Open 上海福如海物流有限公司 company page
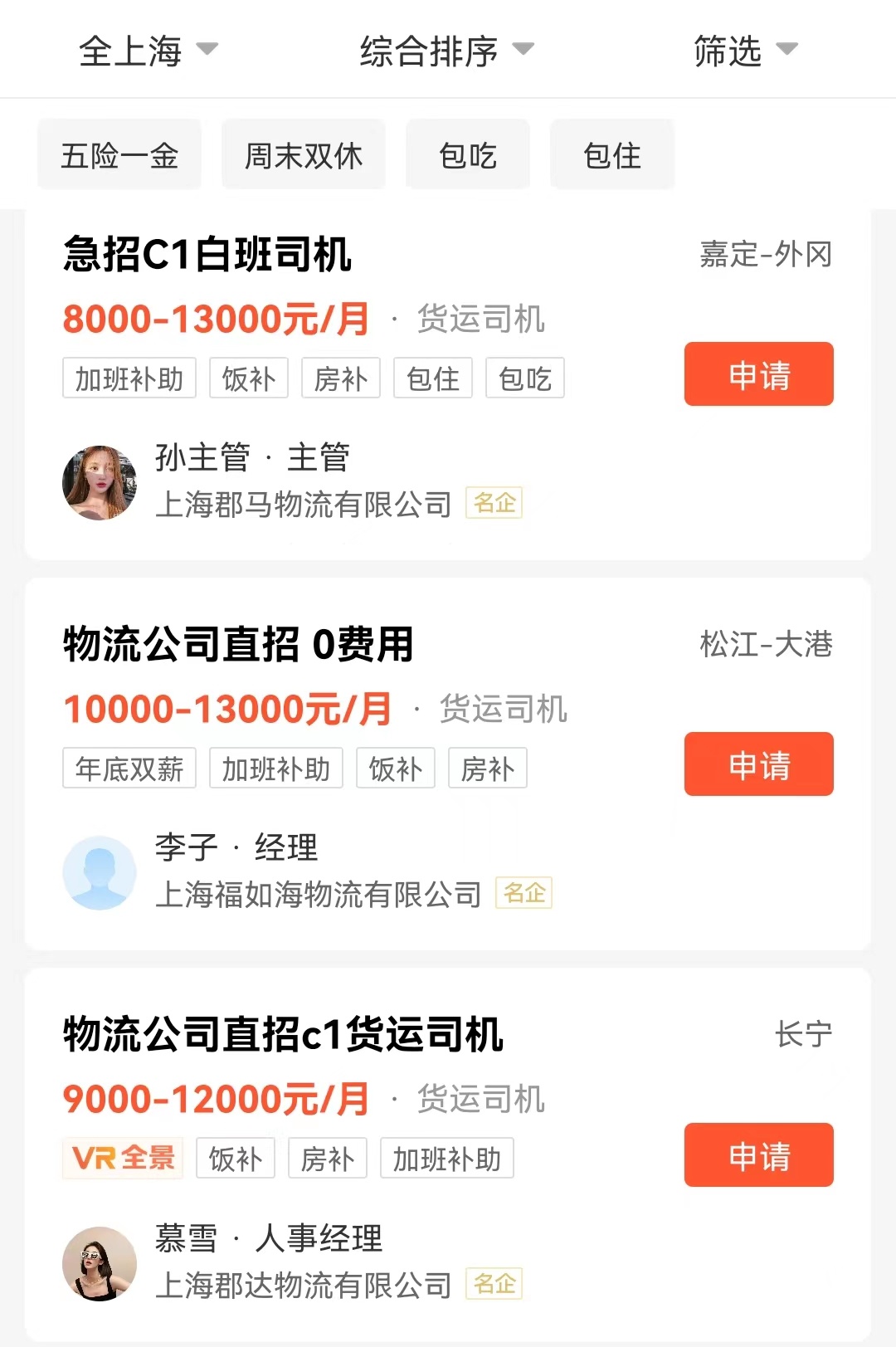 pos(319,893)
